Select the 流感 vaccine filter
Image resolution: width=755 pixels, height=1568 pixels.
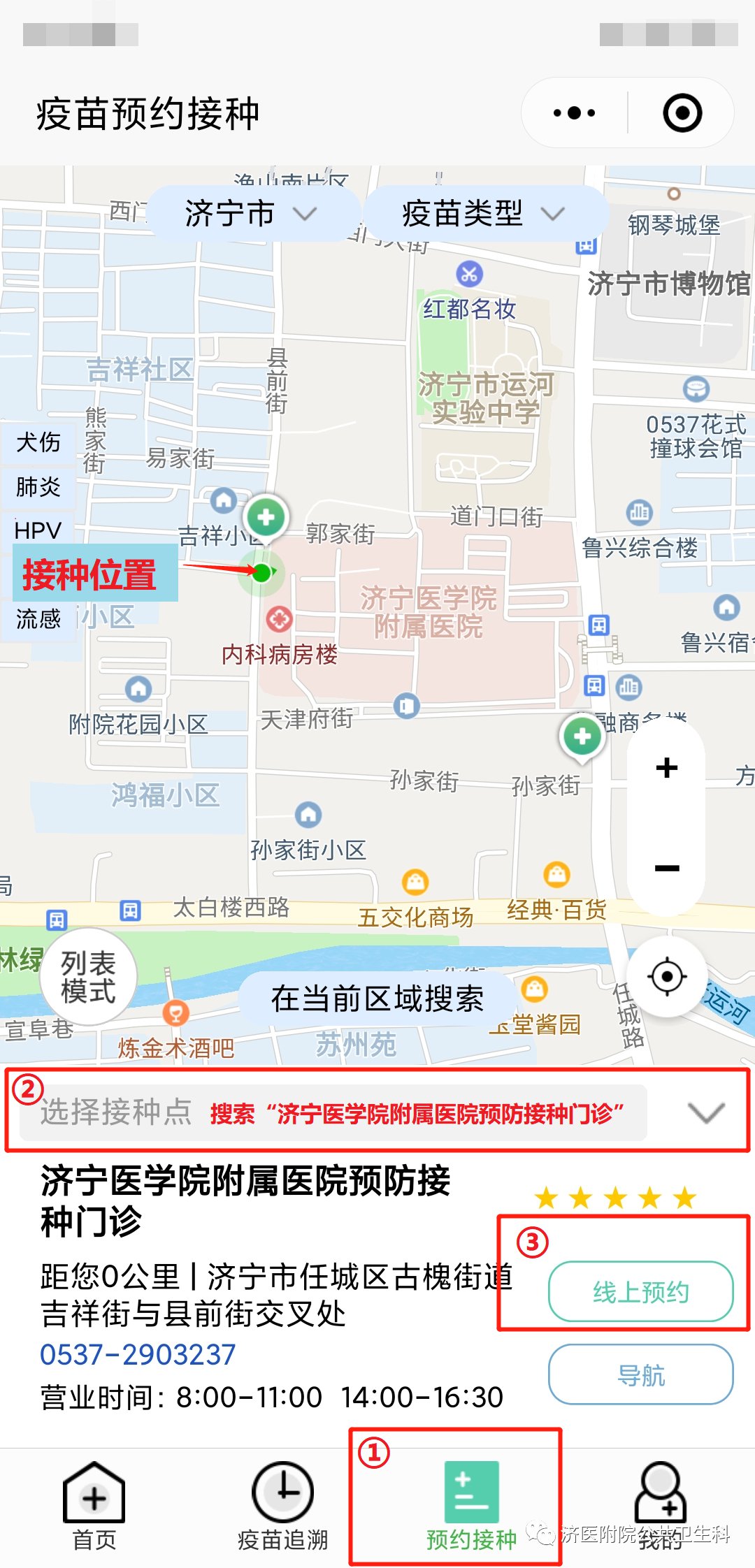point(38,619)
